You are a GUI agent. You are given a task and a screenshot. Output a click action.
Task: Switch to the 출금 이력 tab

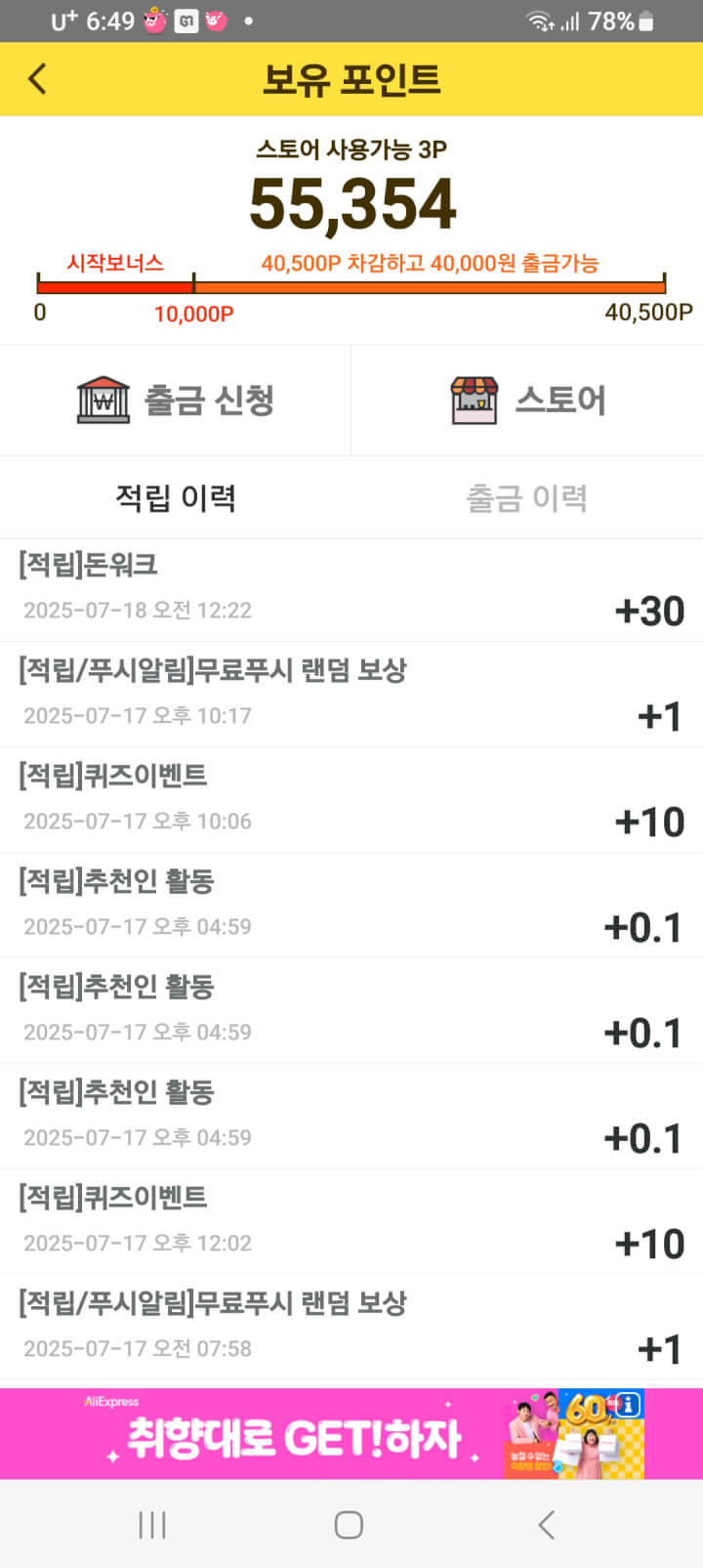527,498
